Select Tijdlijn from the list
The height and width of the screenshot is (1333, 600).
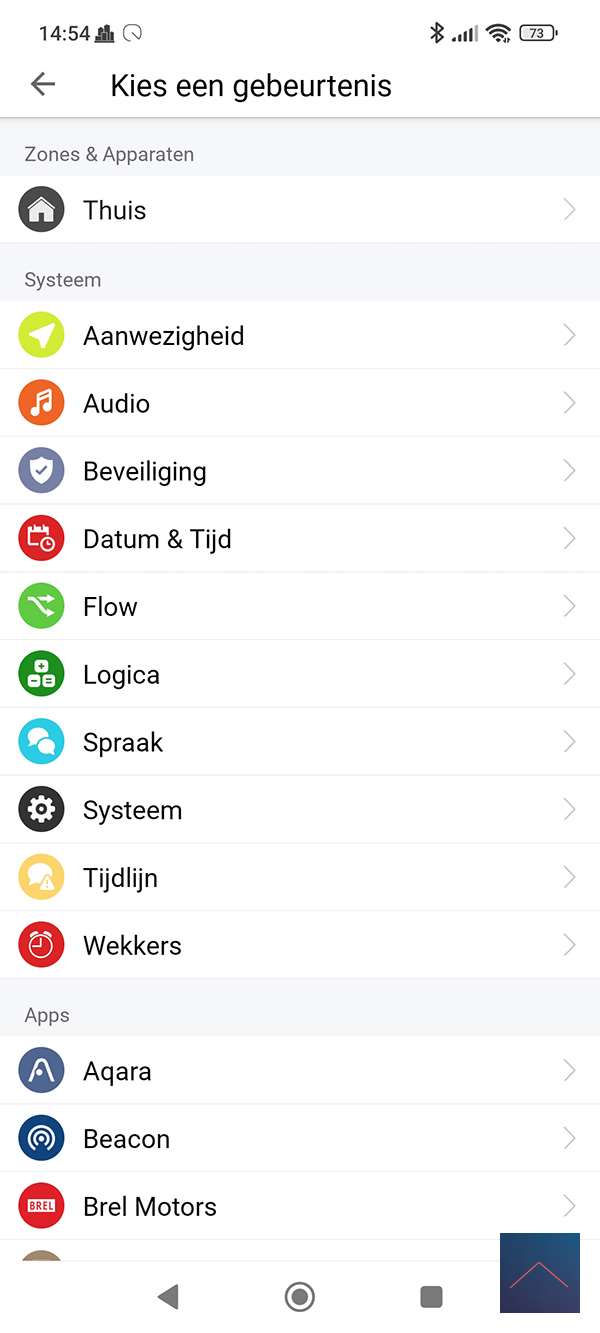tap(300, 878)
